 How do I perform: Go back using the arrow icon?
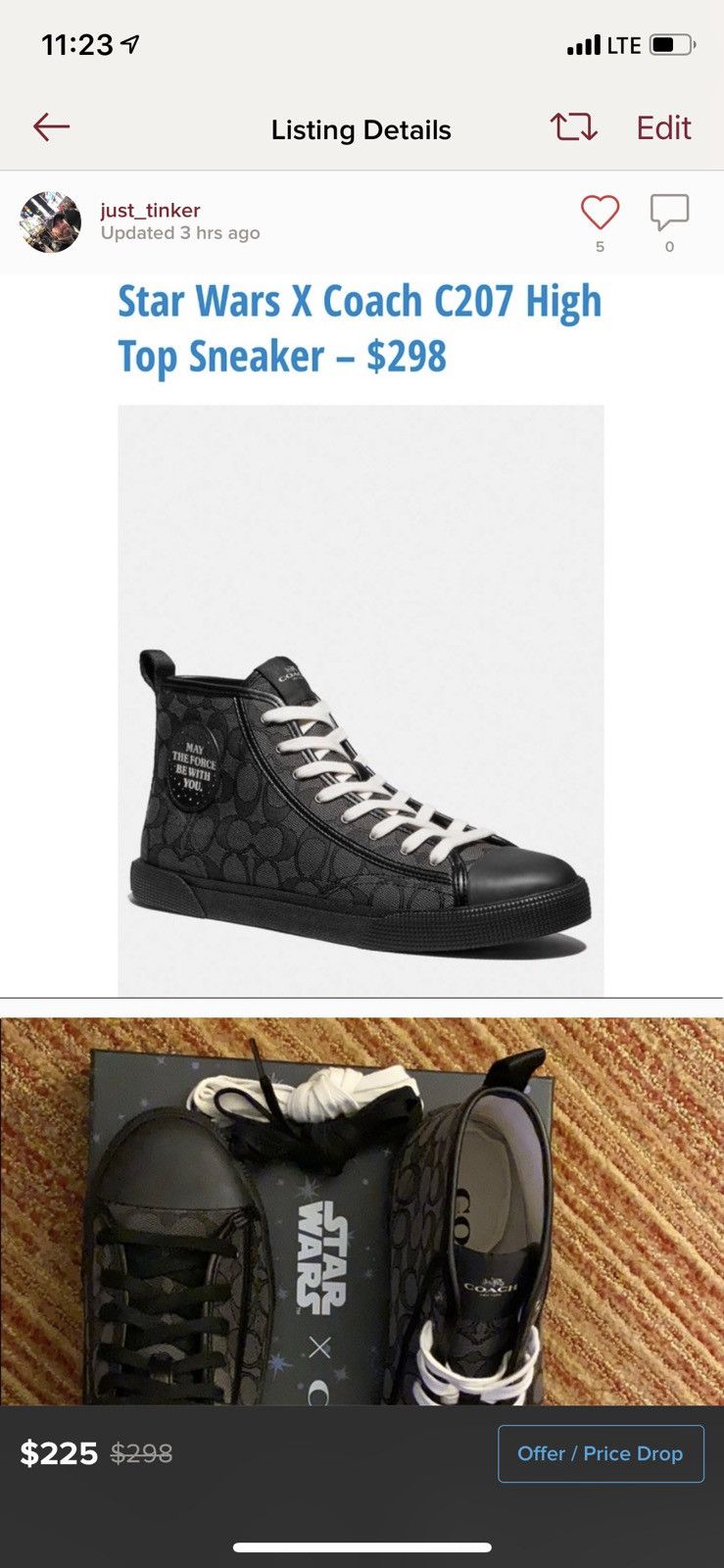(51, 127)
